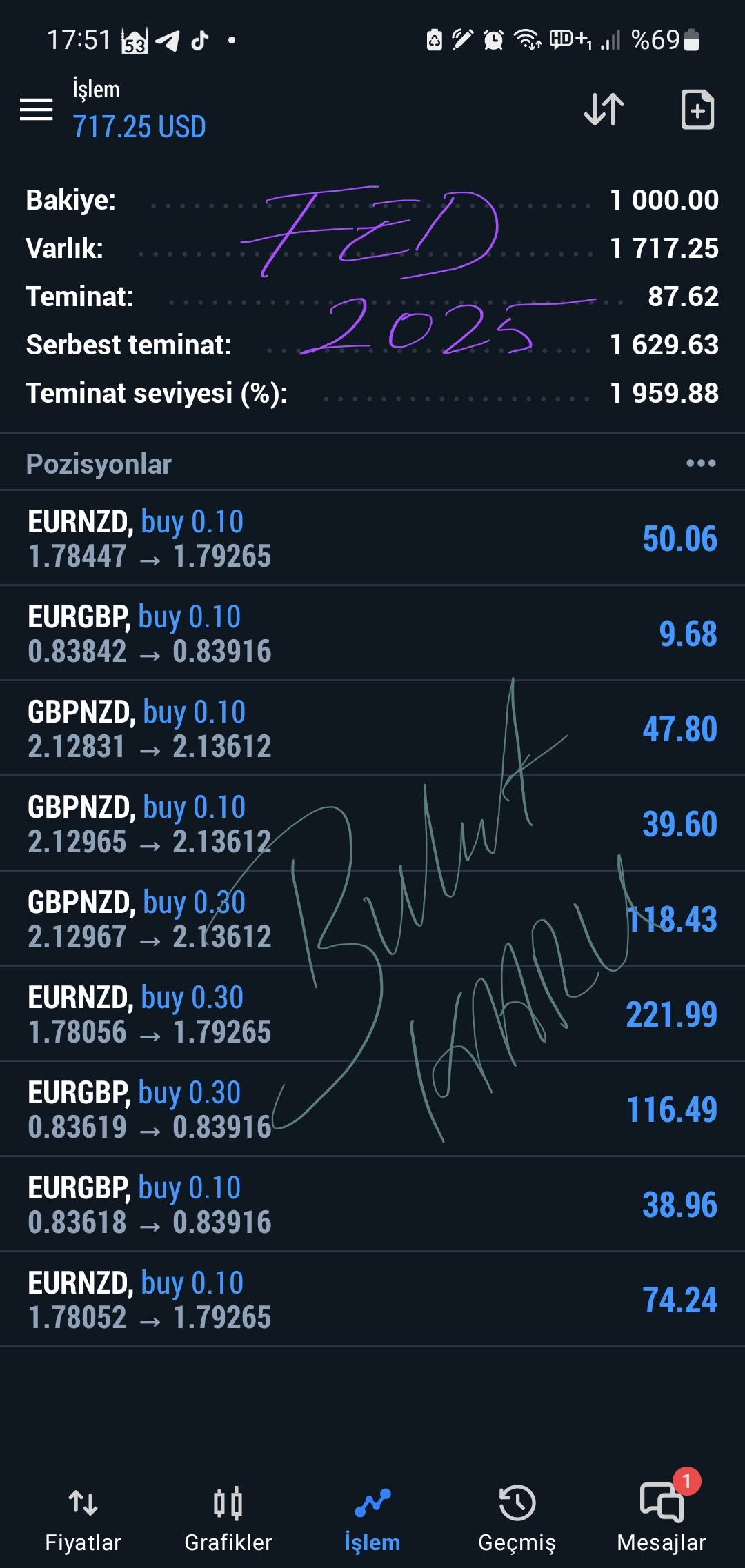Tap the sort arrows icon
Screen dimensions: 745x1568
click(604, 109)
